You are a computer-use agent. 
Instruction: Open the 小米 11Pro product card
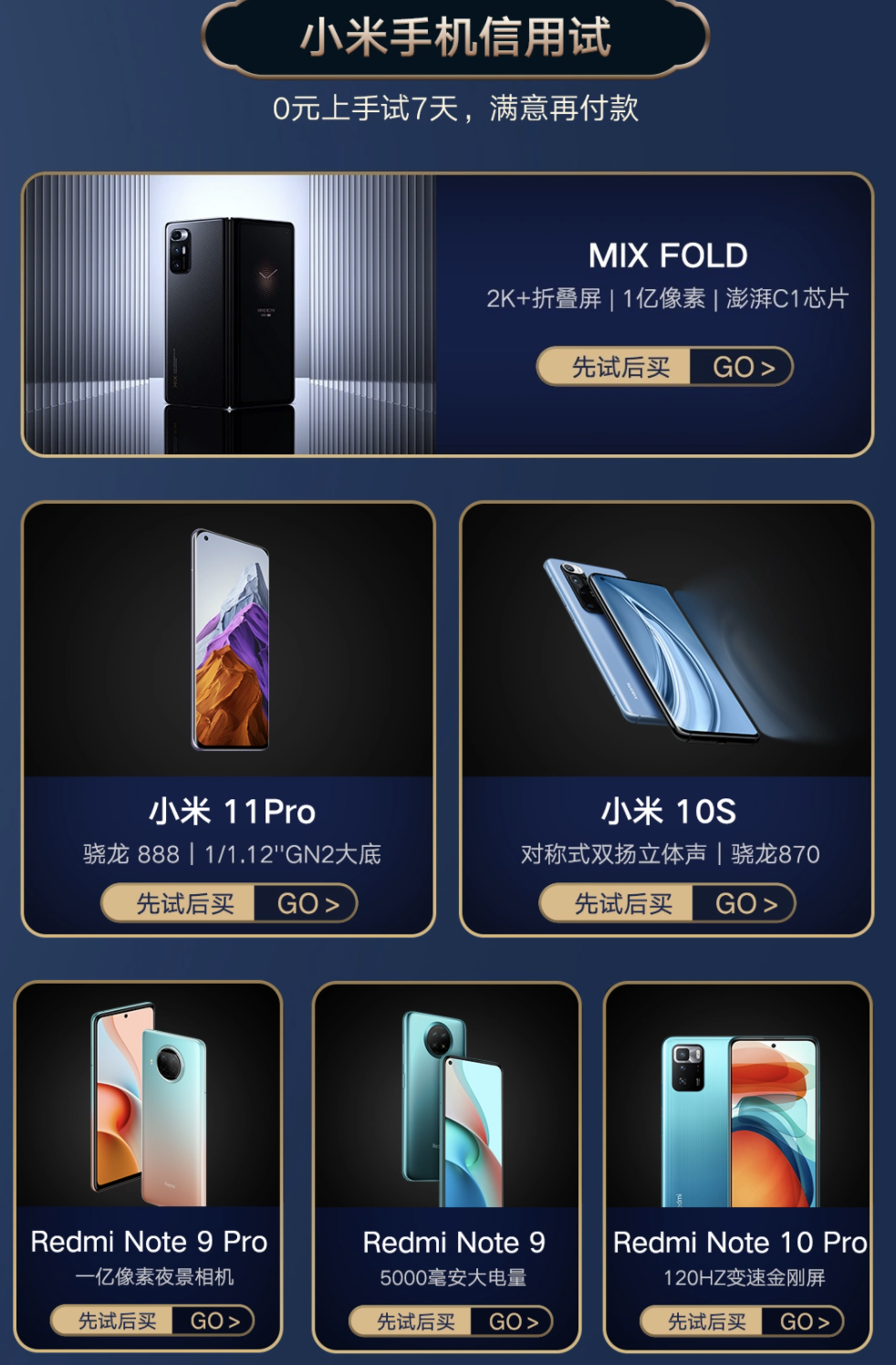tap(228, 718)
